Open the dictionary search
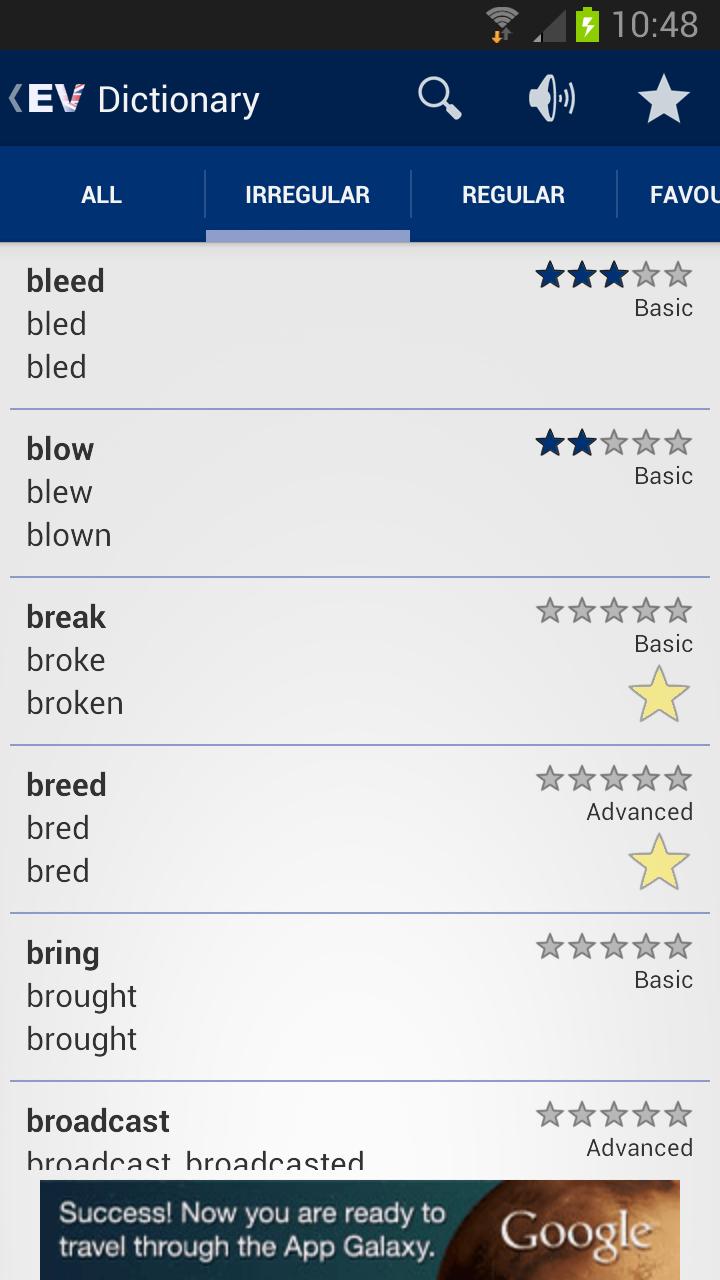 click(440, 98)
